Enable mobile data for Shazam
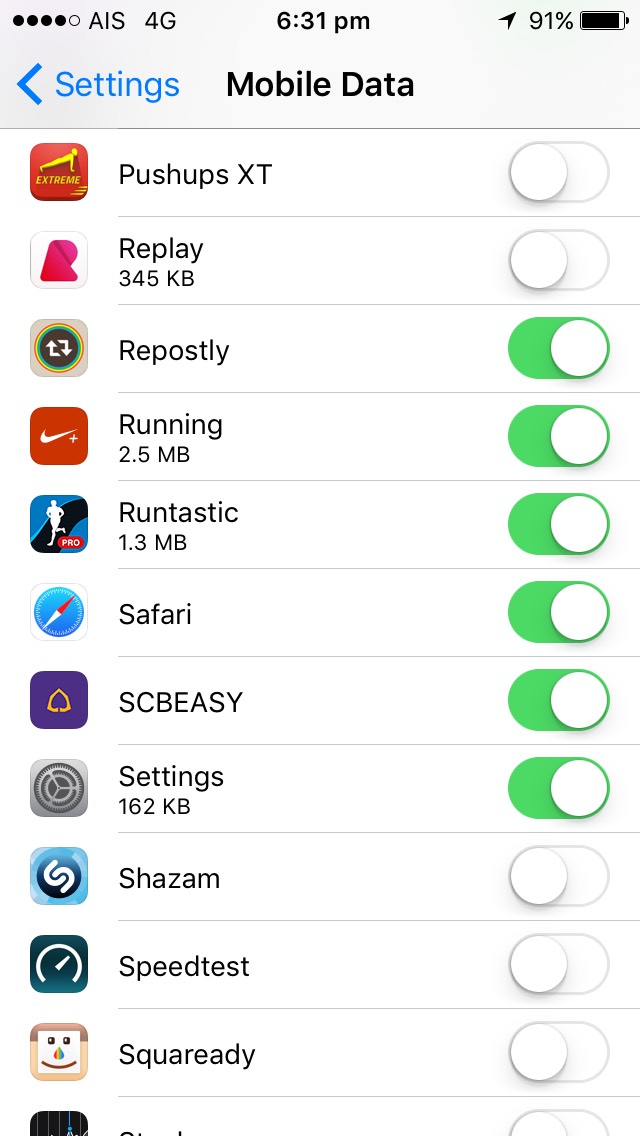The image size is (640, 1136). 559,877
